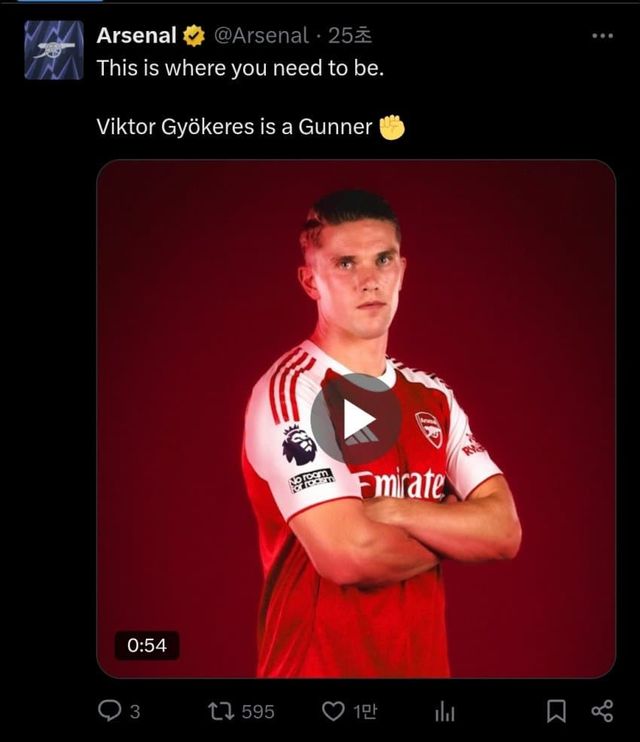Open the @Arsenal account handle

tap(262, 36)
